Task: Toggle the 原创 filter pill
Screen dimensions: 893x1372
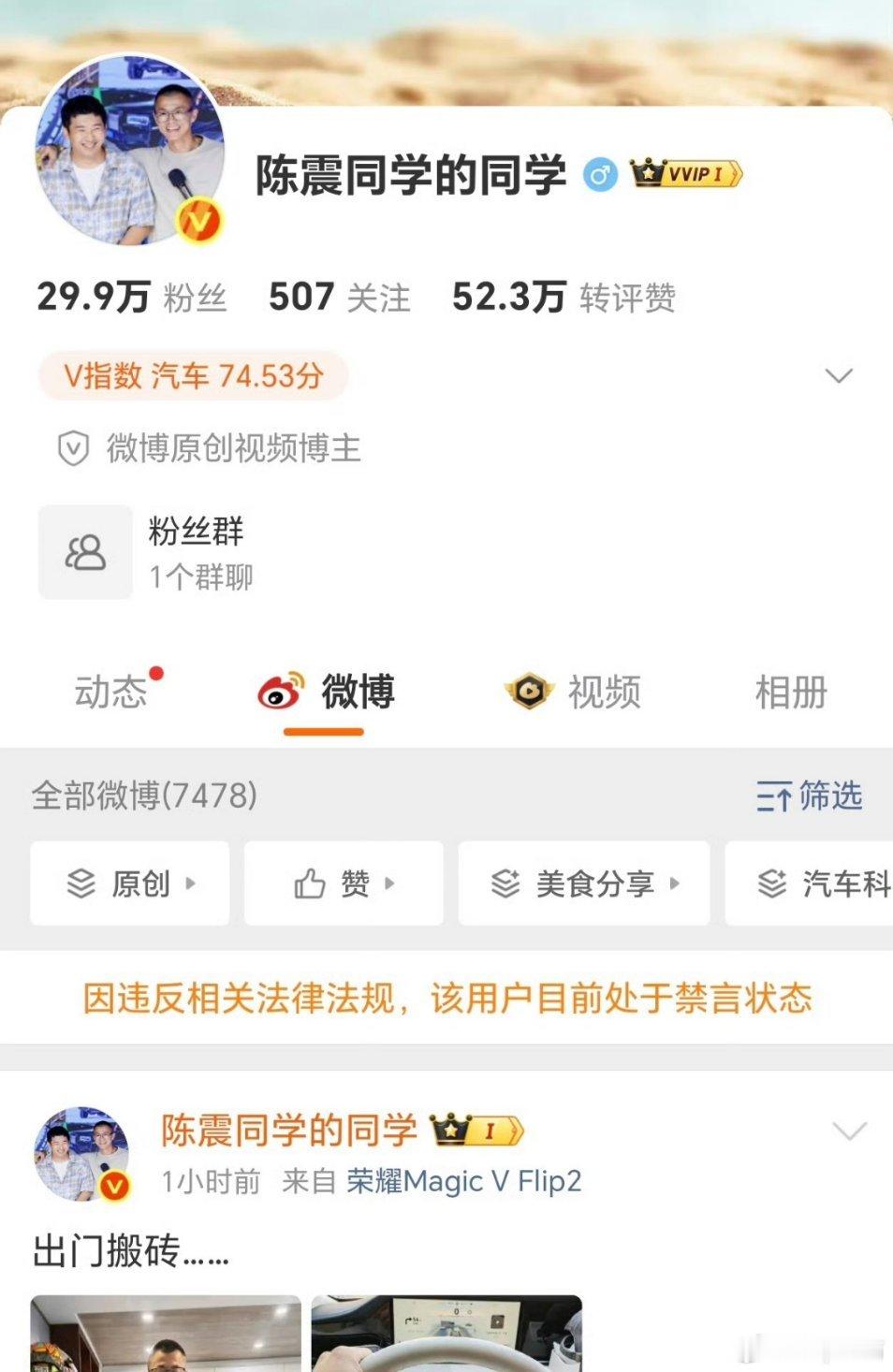Action: (x=129, y=883)
